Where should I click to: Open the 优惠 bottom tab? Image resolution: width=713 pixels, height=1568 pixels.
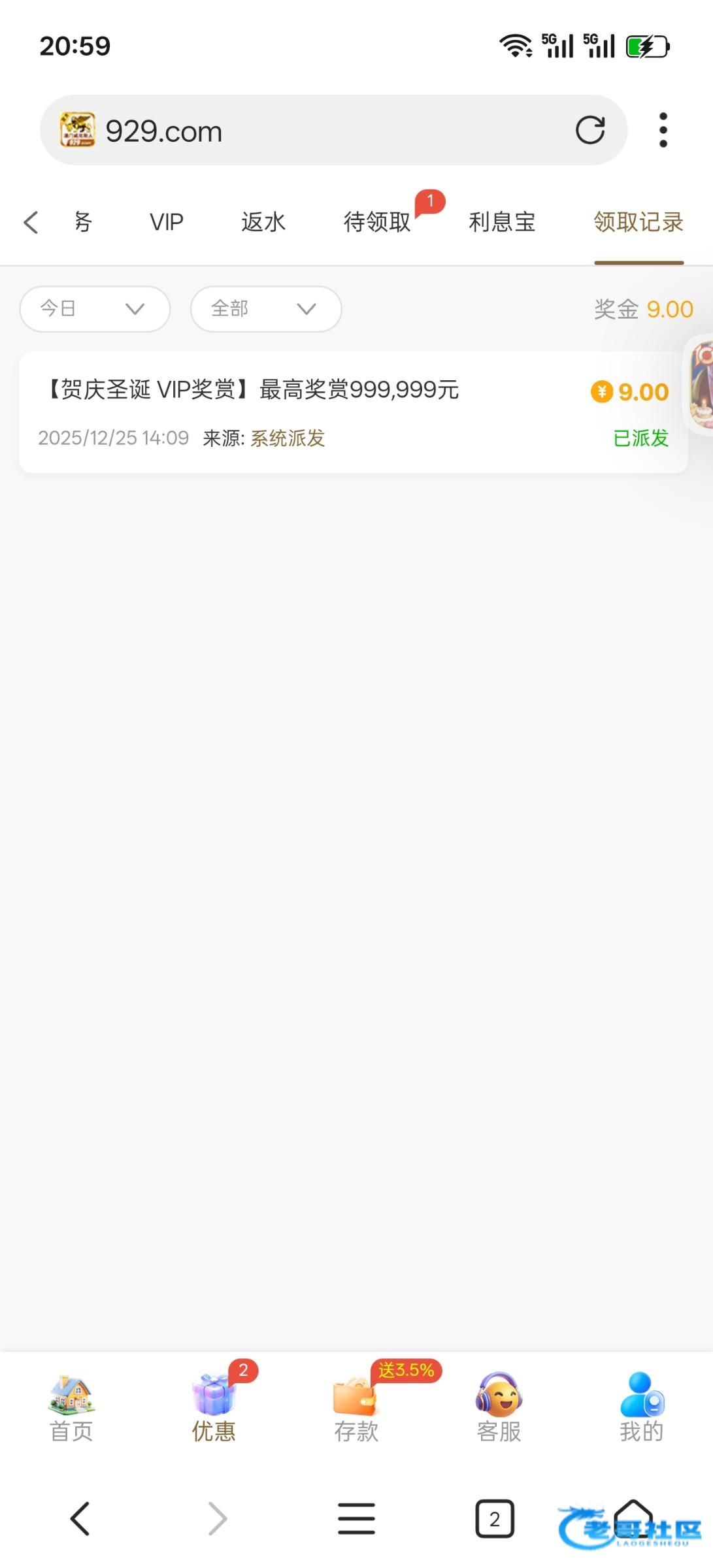tap(214, 1406)
